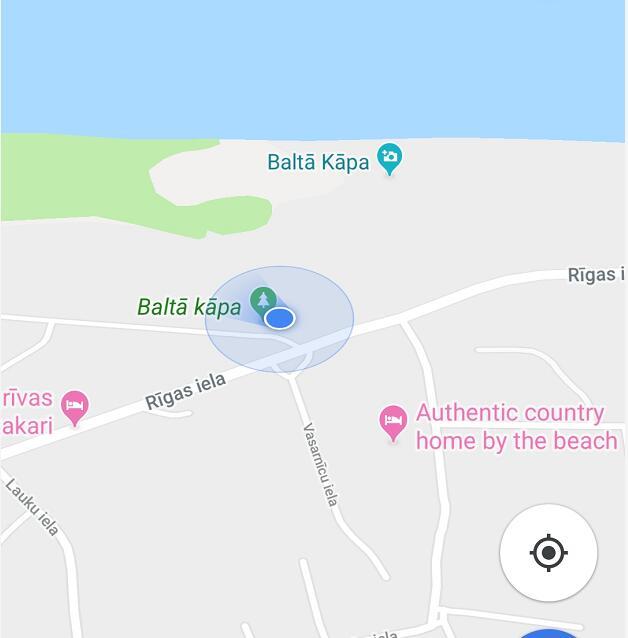Center map on my location
The width and height of the screenshot is (628, 638).
[x=548, y=552]
